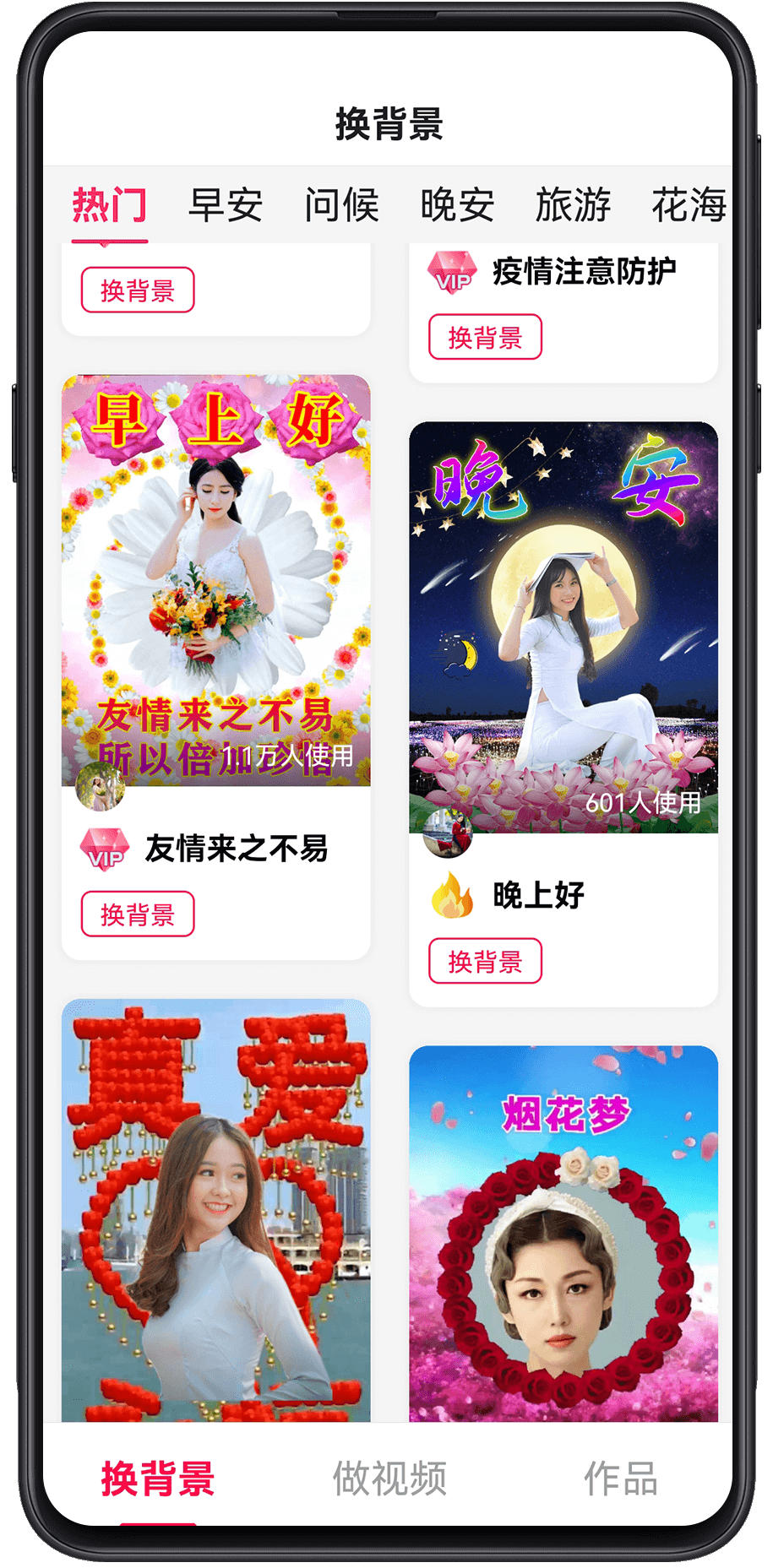Image resolution: width=773 pixels, height=1568 pixels.
Task: Open the 问候 category tab
Action: [x=341, y=206]
